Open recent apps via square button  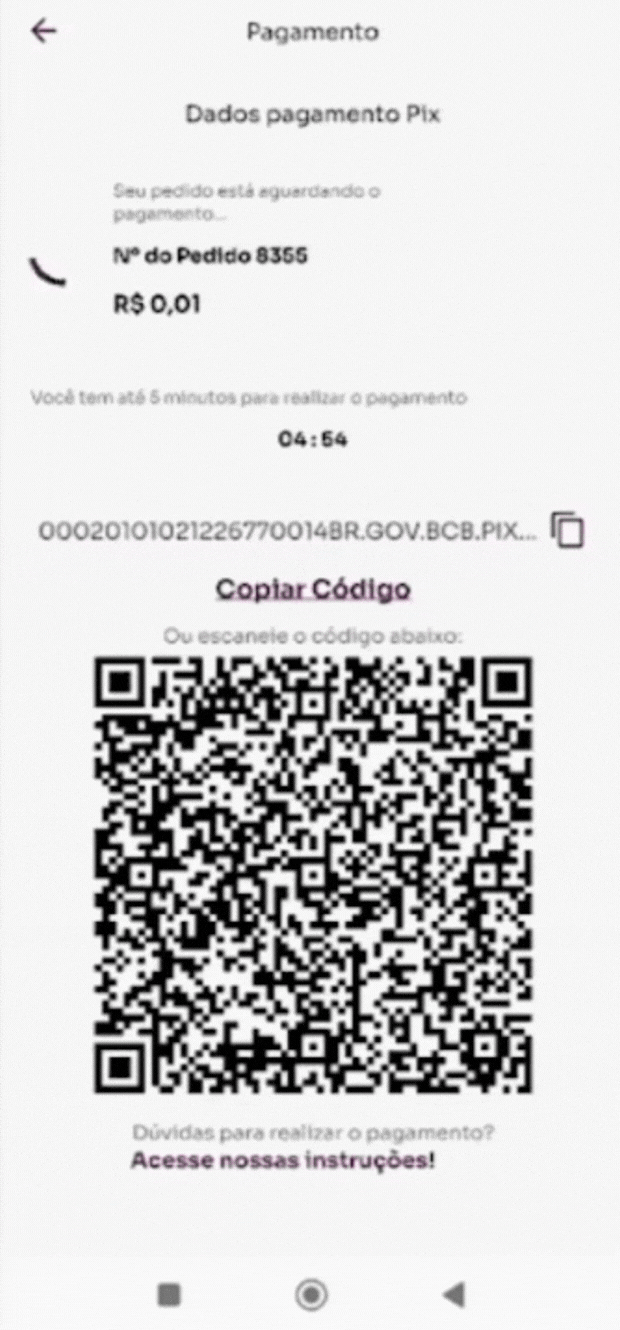pyautogui.click(x=170, y=1295)
